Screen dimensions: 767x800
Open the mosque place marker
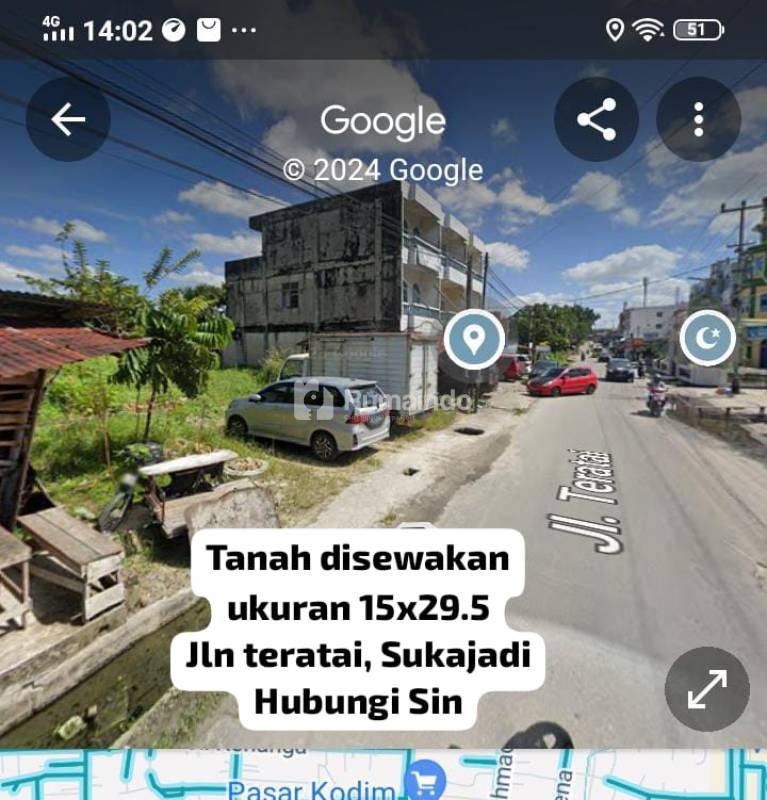pyautogui.click(x=707, y=338)
